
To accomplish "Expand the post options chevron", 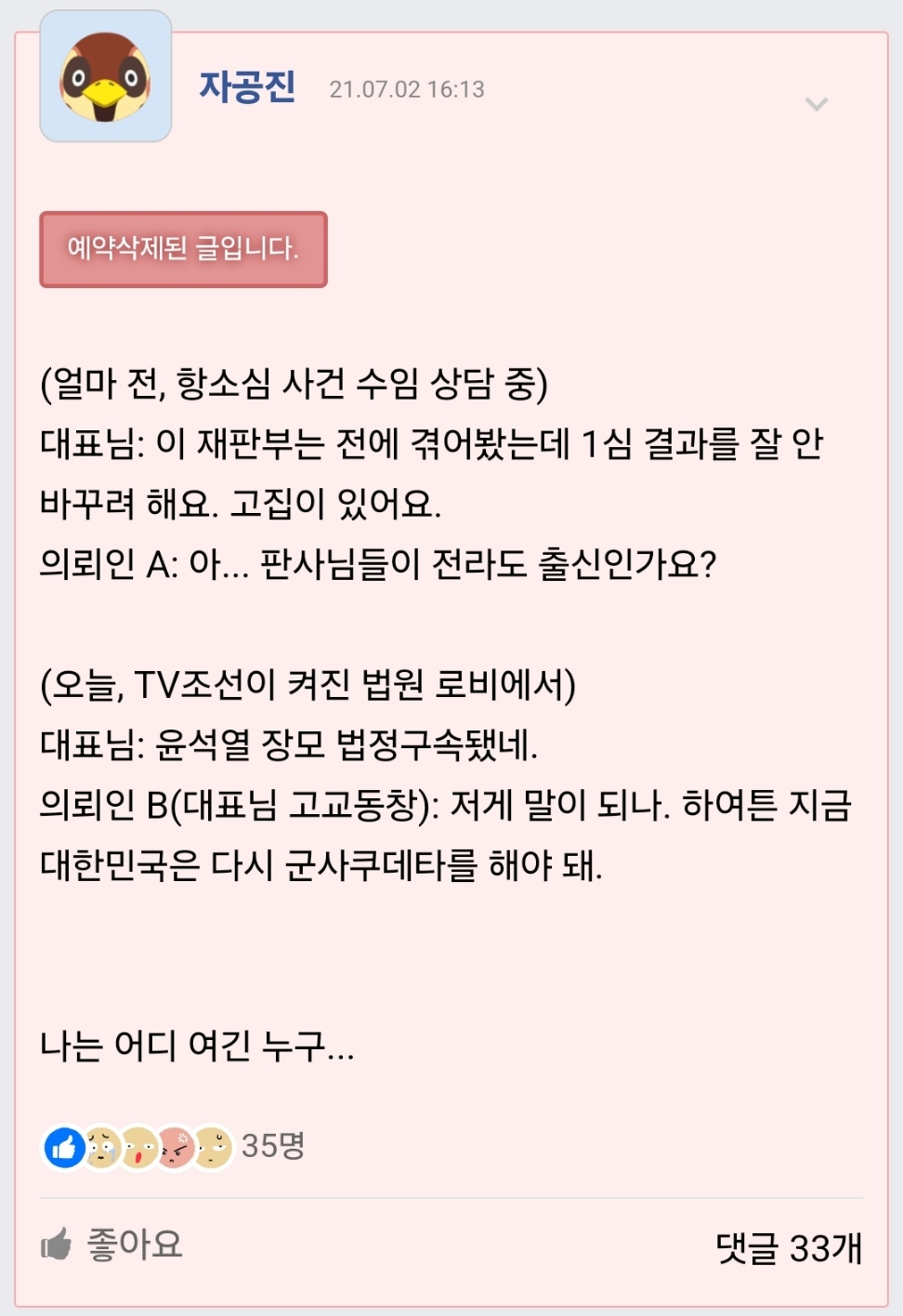I will point(816,103).
